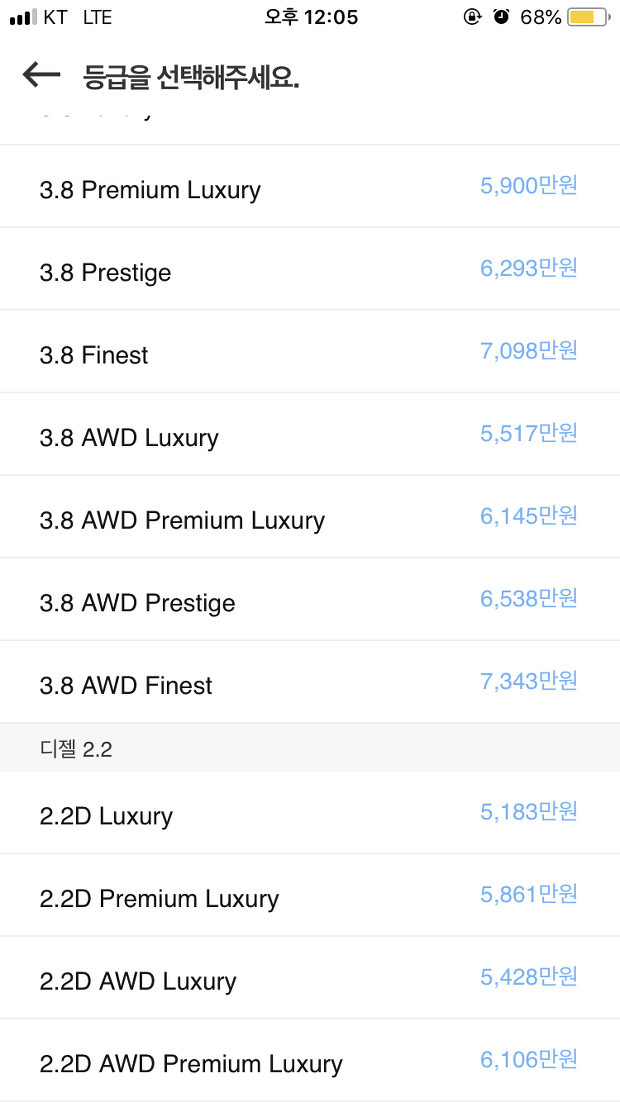The width and height of the screenshot is (620, 1102).
Task: Pick the 3.8 Finest grade
Action: pos(310,351)
